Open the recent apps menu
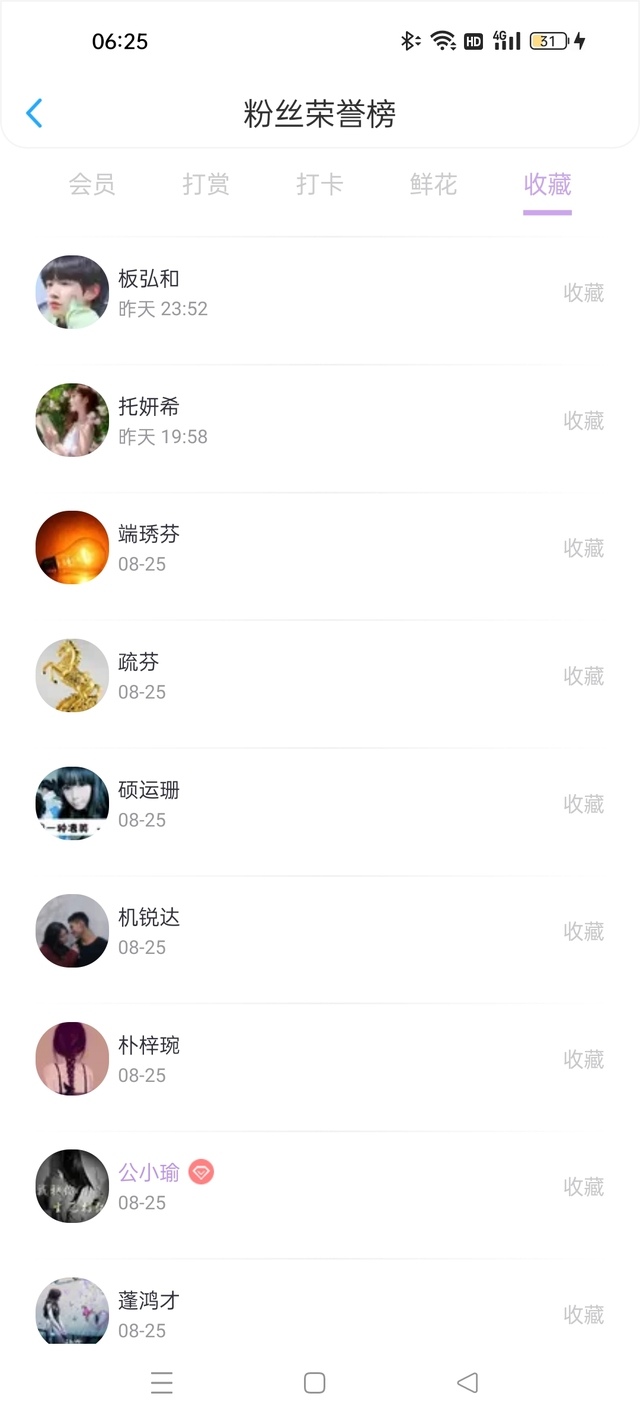The height and width of the screenshot is (1422, 640). [162, 1383]
